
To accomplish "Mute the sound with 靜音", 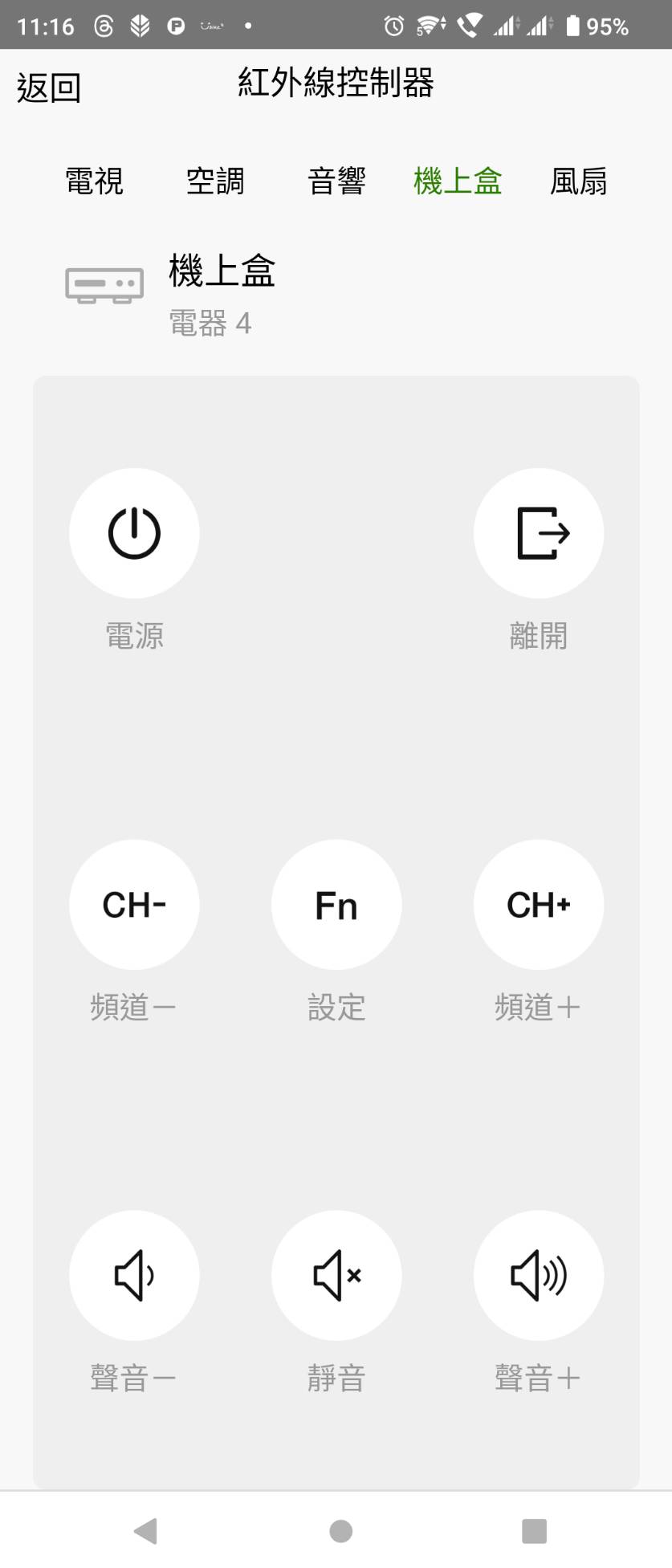I will click(x=336, y=1276).
